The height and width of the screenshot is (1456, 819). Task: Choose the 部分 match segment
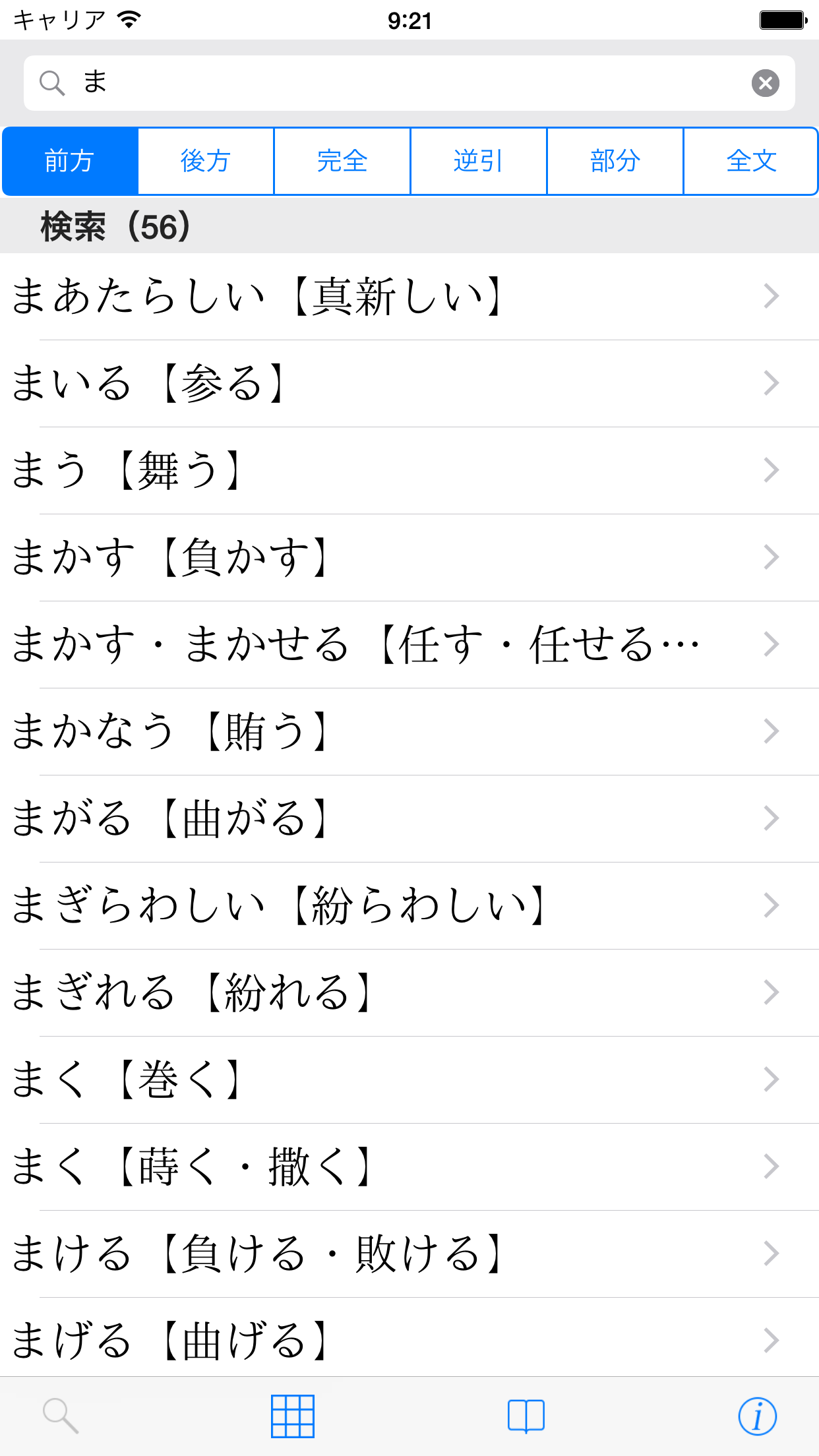pyautogui.click(x=615, y=161)
